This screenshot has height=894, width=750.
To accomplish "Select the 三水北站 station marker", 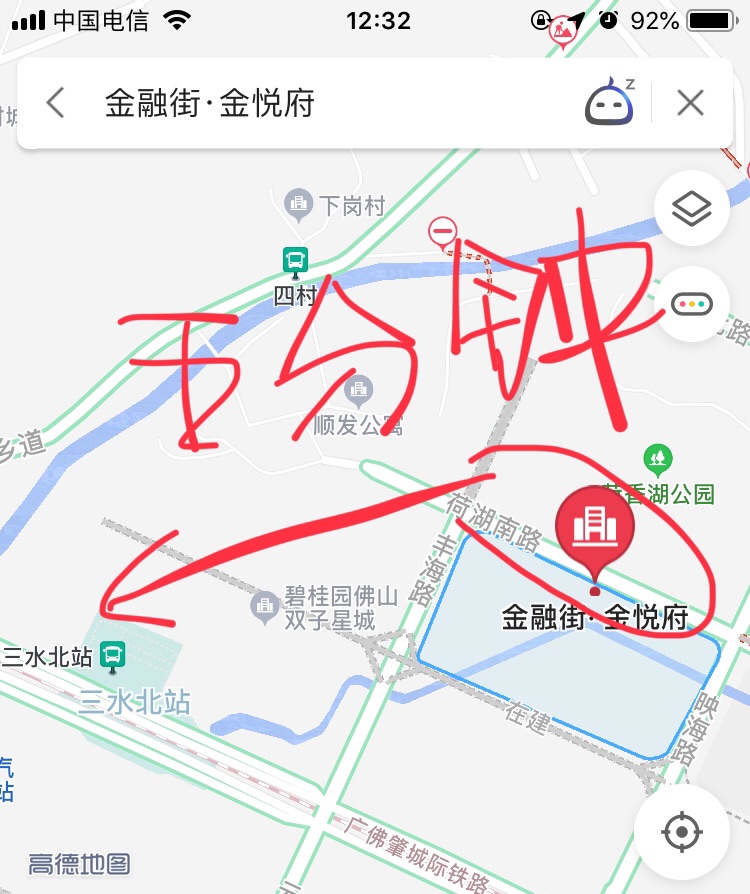I will tap(114, 656).
